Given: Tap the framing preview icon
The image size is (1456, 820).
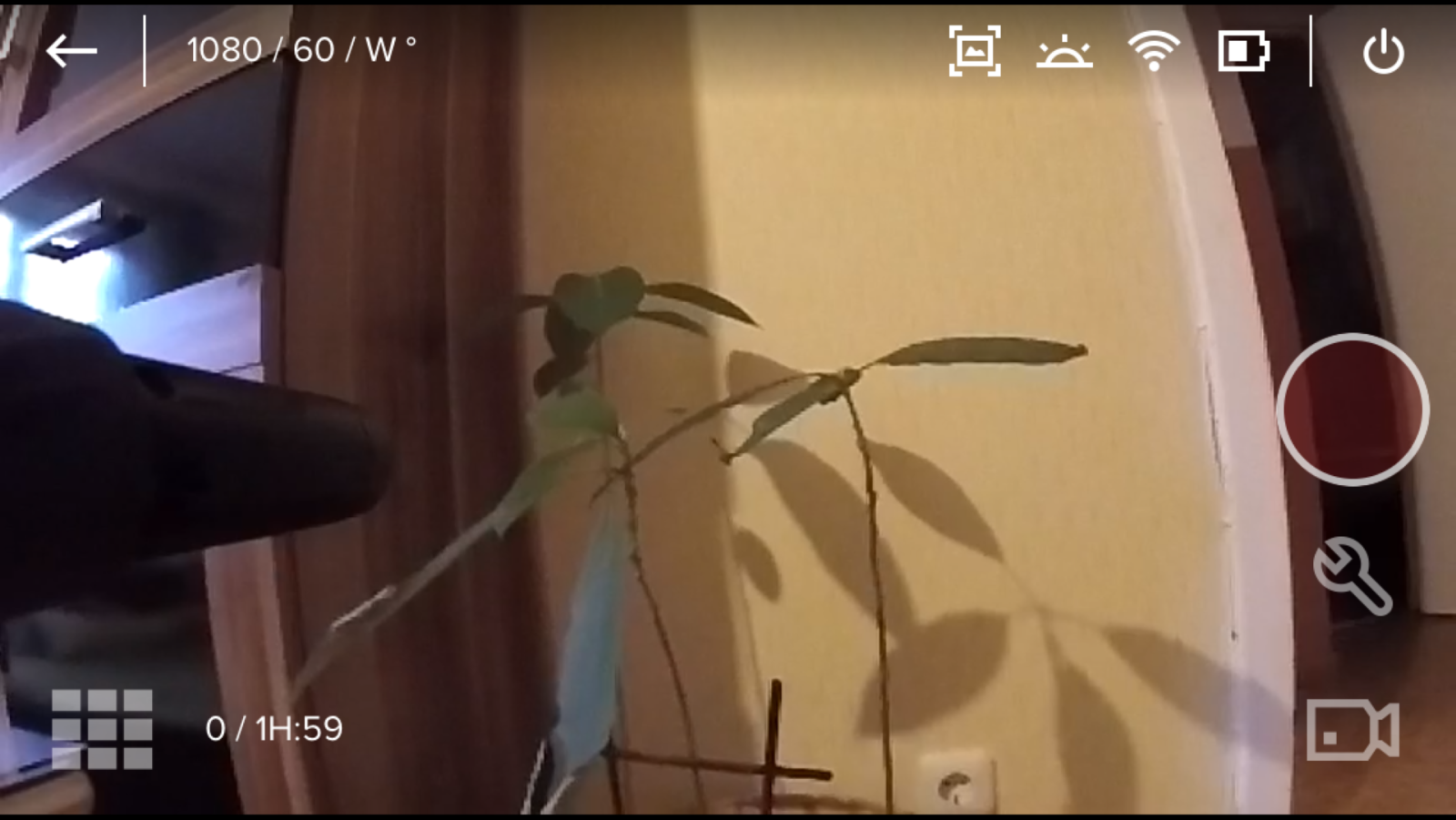Looking at the screenshot, I should coord(975,51).
